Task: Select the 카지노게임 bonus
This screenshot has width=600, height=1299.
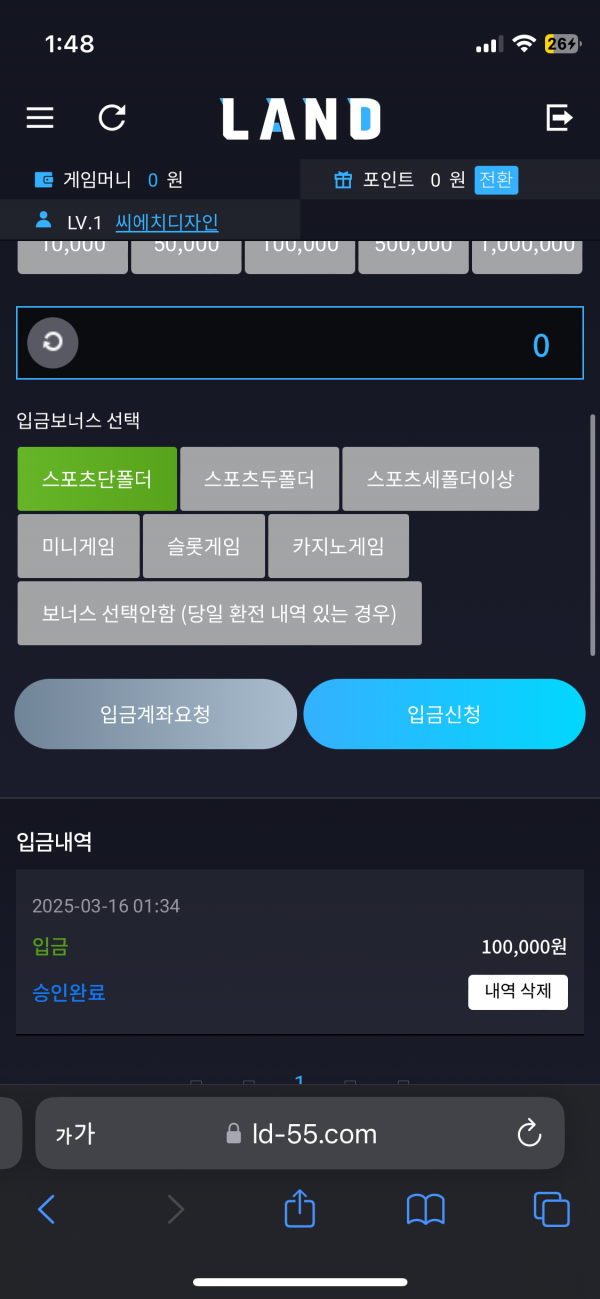Action: pos(338,546)
